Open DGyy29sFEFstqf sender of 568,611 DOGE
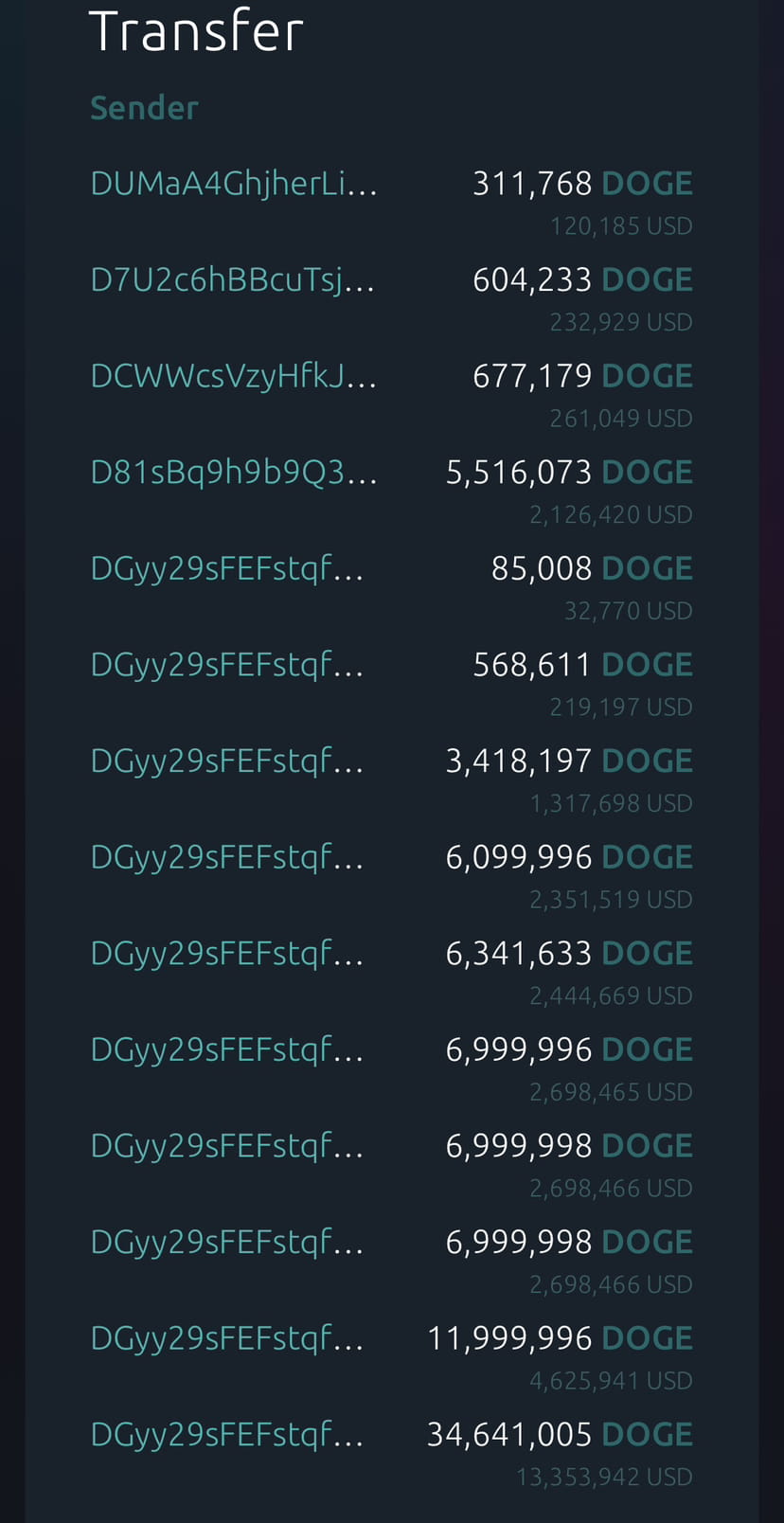Image resolution: width=784 pixels, height=1523 pixels. 227,665
